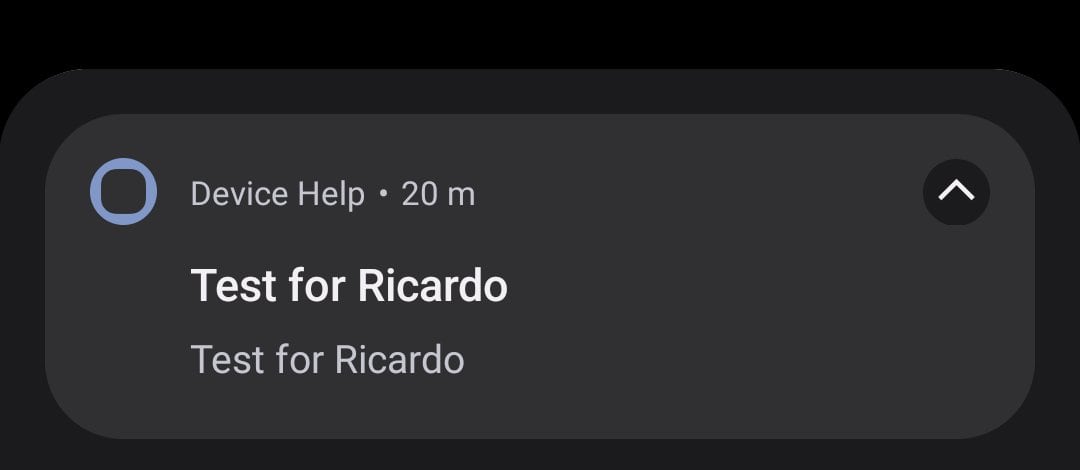1080x470 pixels.
Task: Open the Test for Ricardo notification
Action: point(349,287)
